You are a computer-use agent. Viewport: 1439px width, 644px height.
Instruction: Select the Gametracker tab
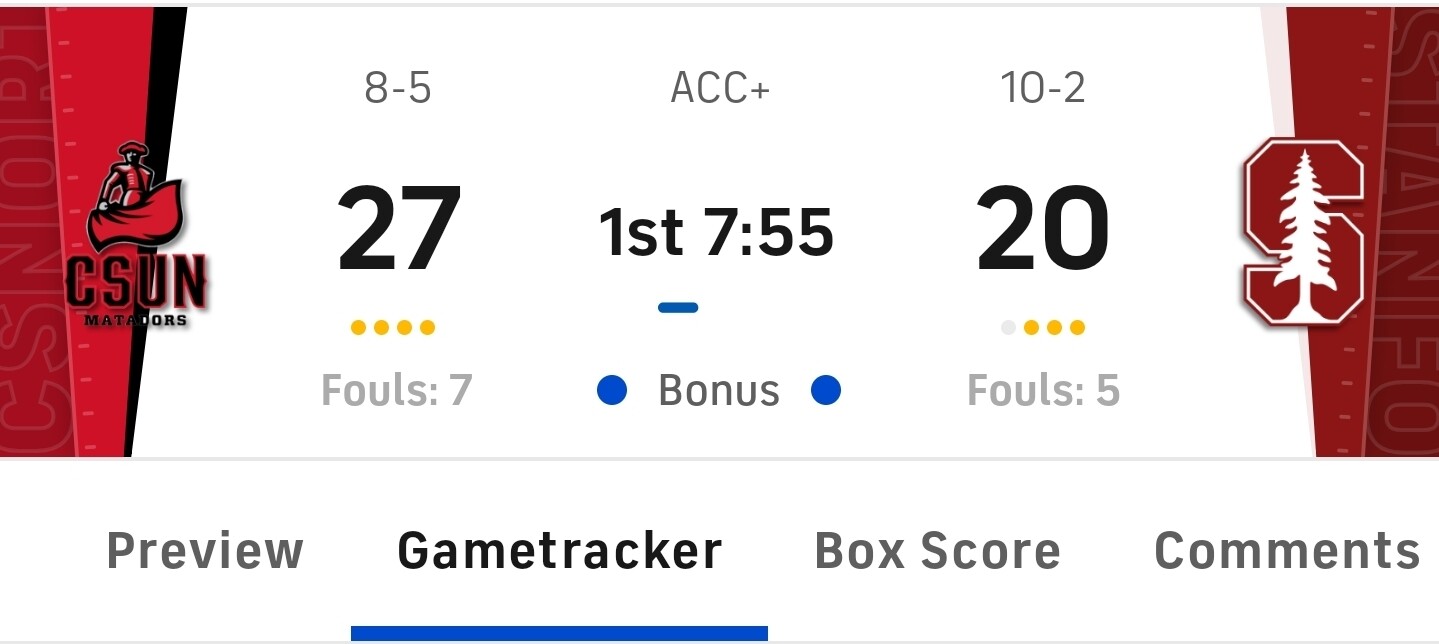coord(560,551)
